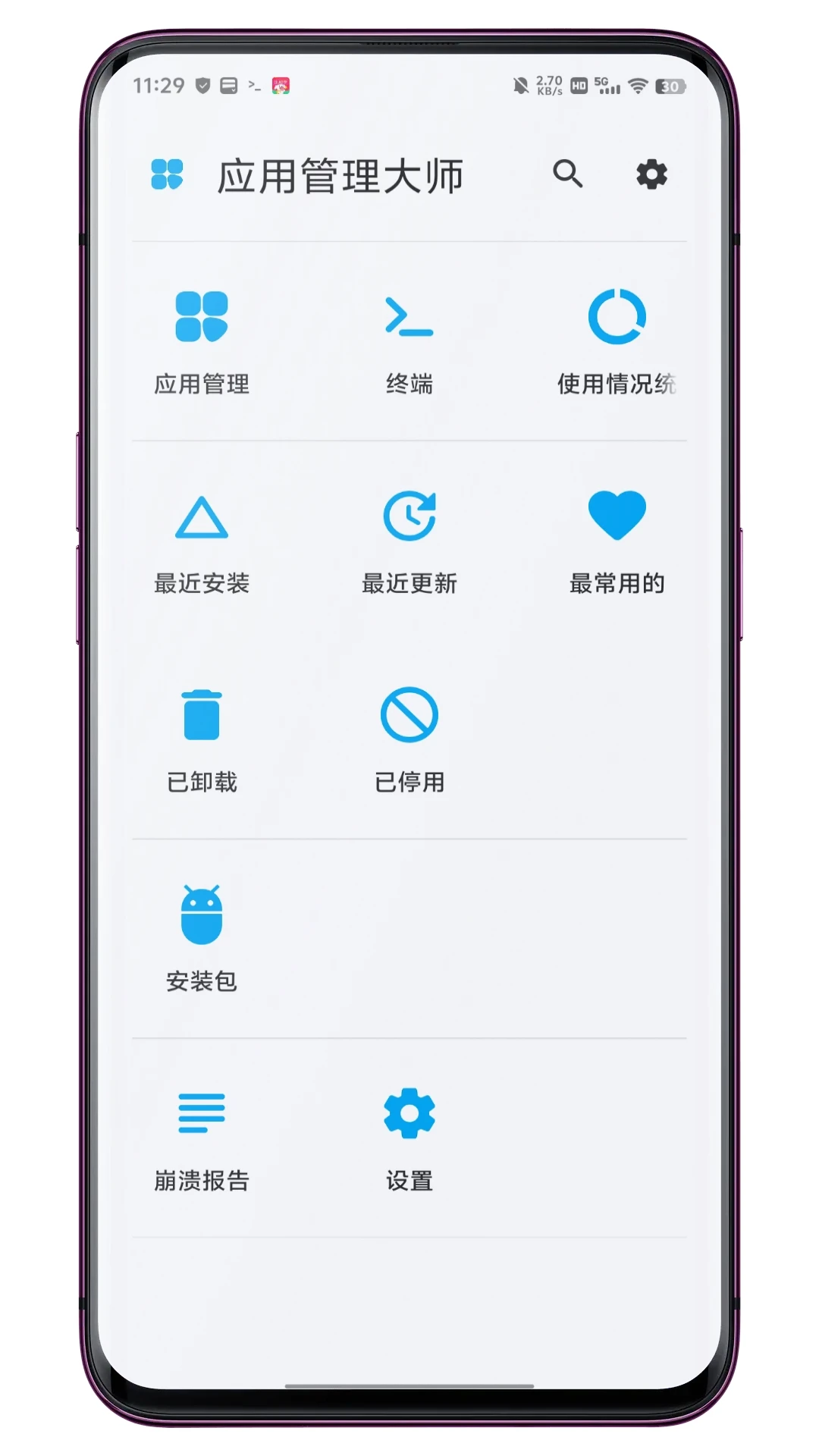The width and height of the screenshot is (819, 1456).
Task: View the 最近安装 recently installed apps
Action: pyautogui.click(x=201, y=540)
